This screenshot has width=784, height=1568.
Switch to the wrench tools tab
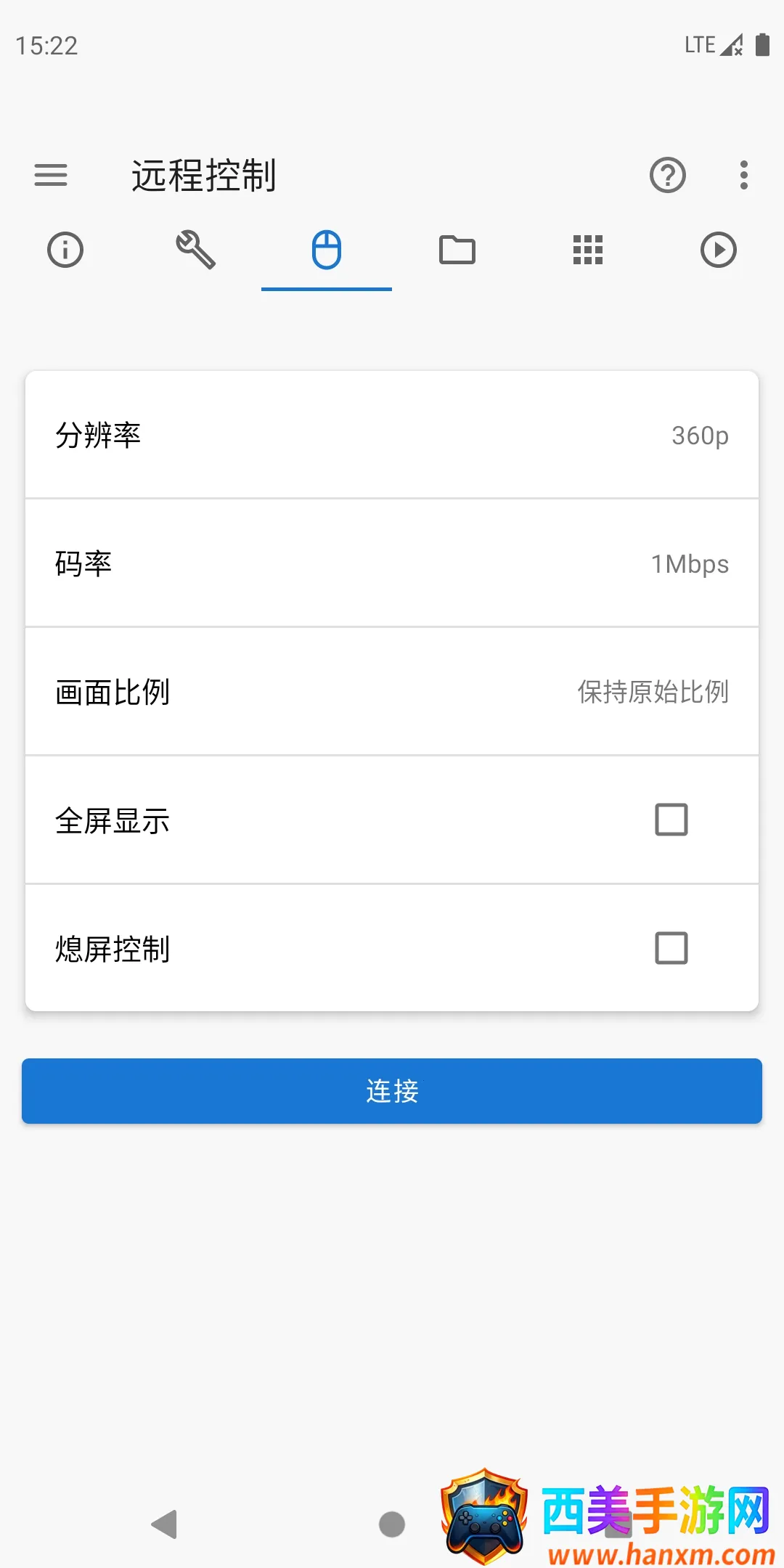pos(196,250)
